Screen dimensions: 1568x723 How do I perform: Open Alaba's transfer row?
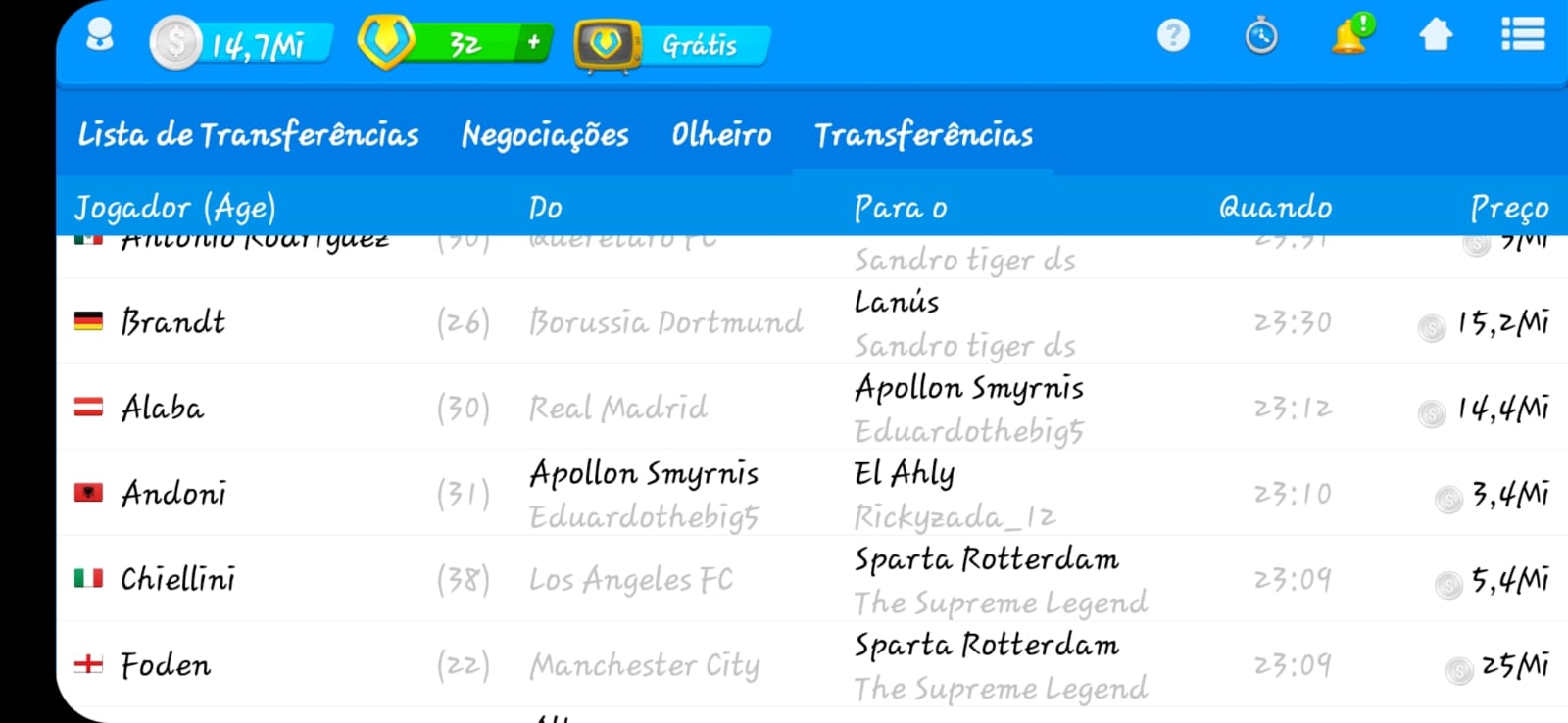(x=163, y=408)
